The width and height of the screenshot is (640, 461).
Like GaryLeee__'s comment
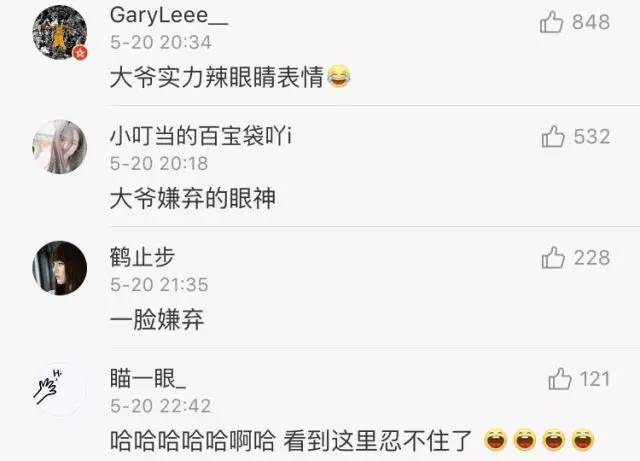pos(552,21)
